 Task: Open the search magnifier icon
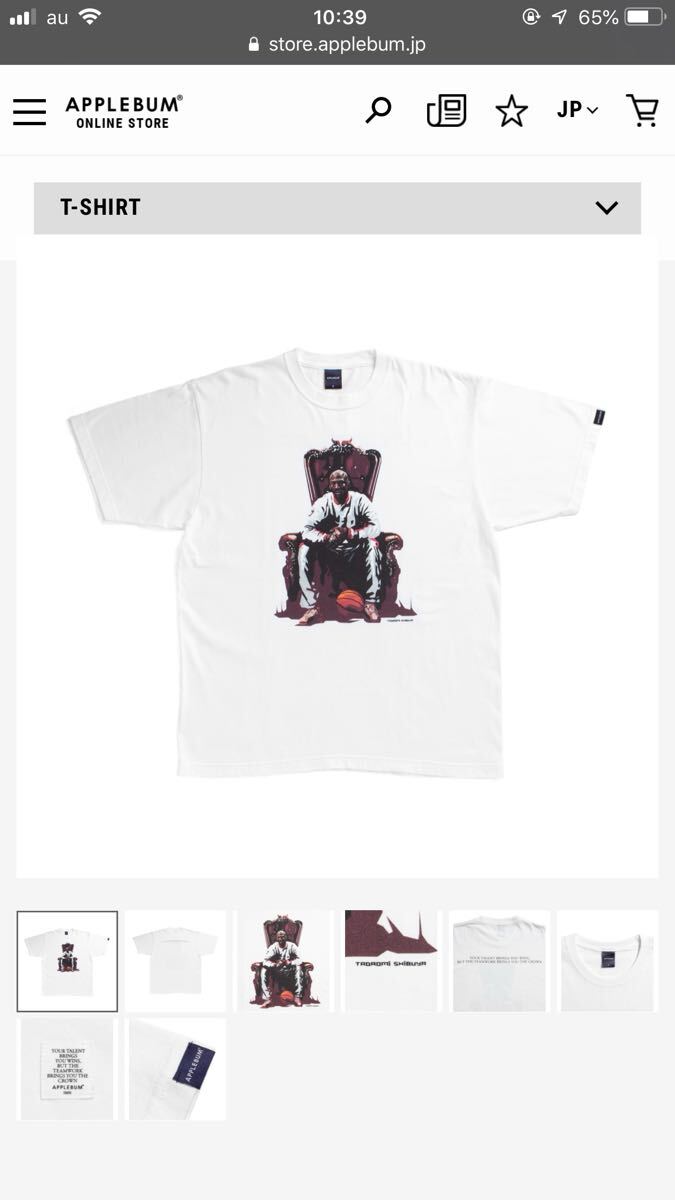(x=378, y=110)
